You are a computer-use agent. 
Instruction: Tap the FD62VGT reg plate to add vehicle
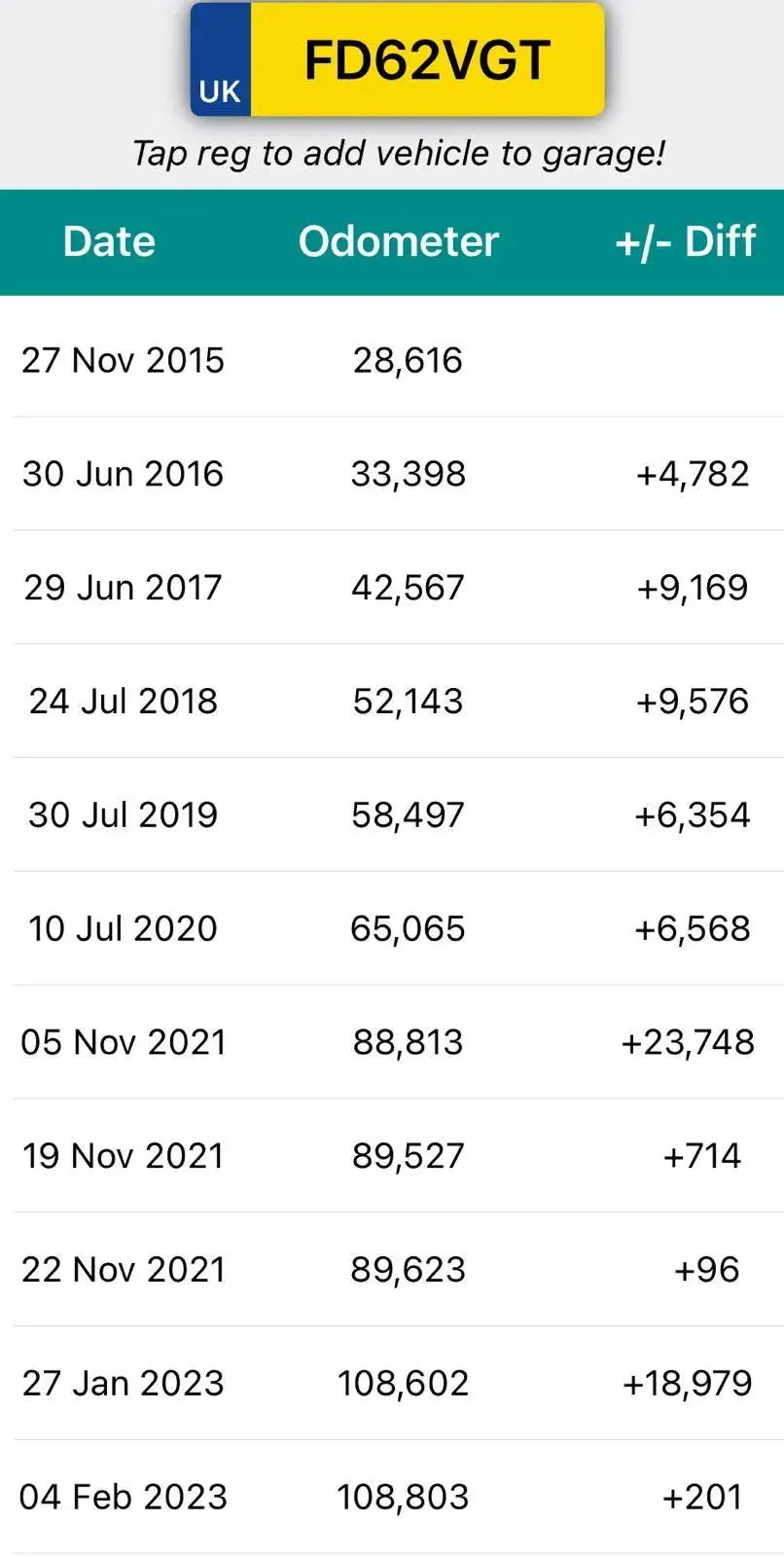click(398, 59)
